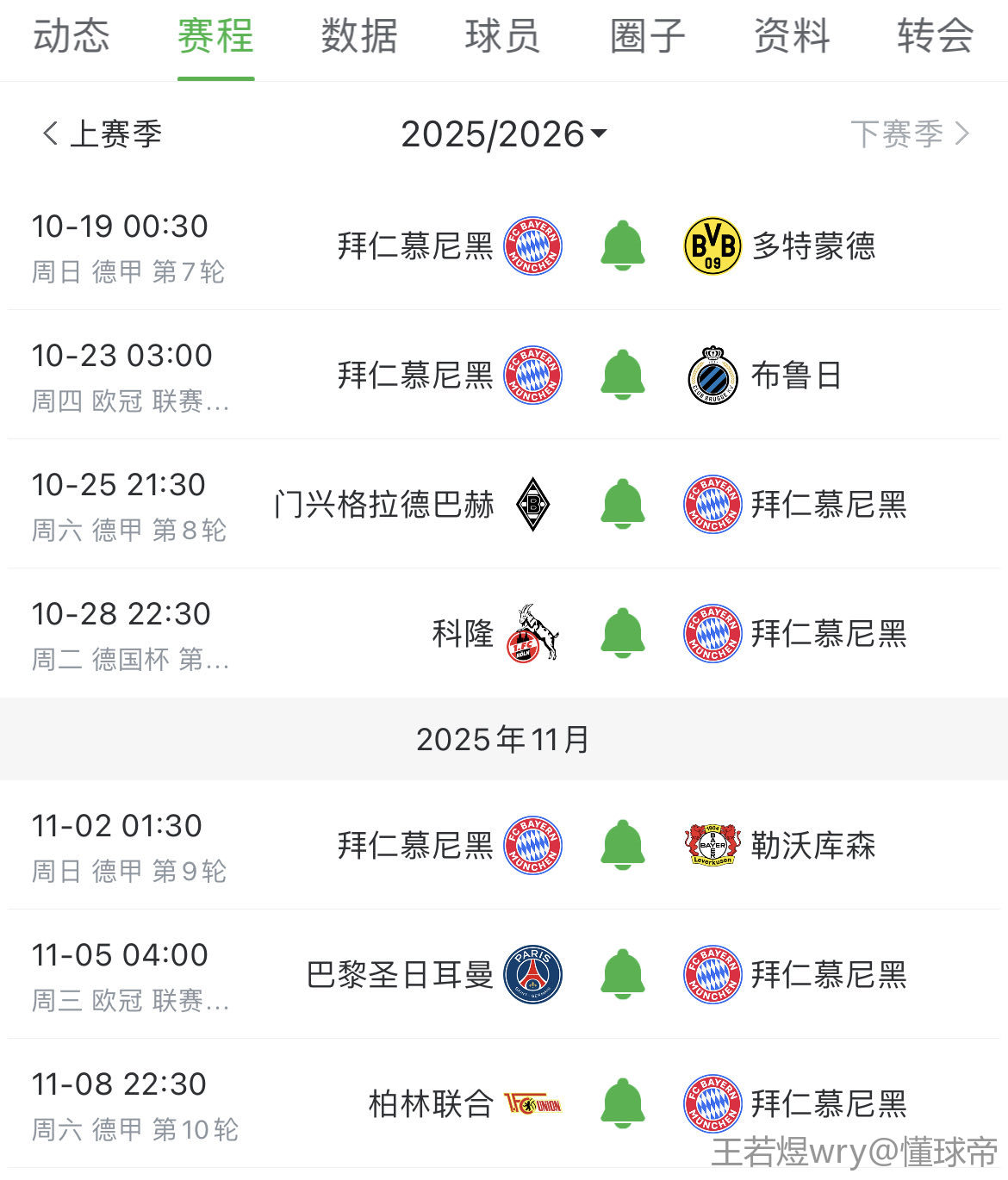This screenshot has width=1008, height=1180.
Task: Go back to 上赛季
Action: [x=102, y=134]
